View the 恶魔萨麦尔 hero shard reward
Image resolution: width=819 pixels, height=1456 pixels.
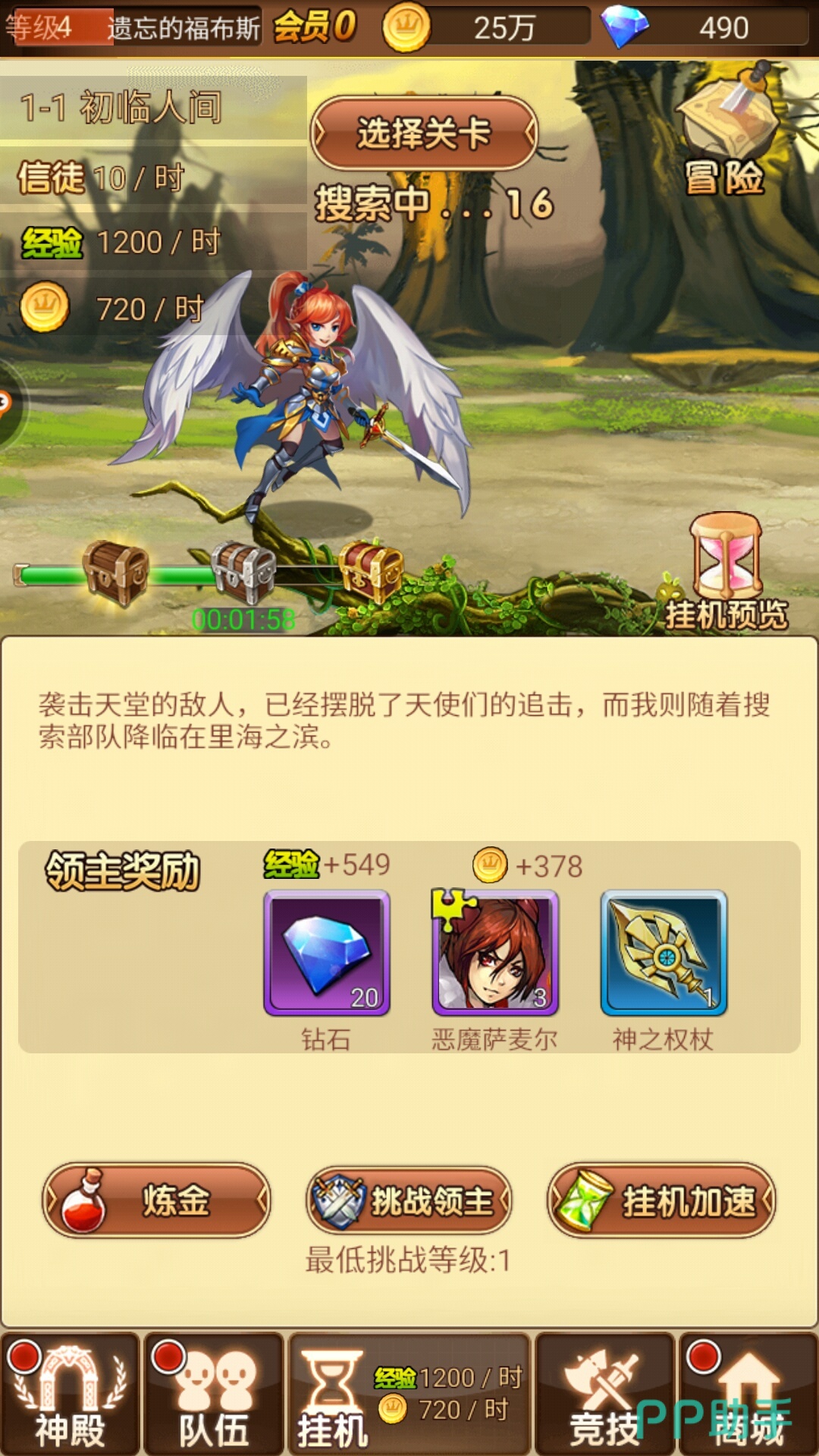pyautogui.click(x=495, y=952)
